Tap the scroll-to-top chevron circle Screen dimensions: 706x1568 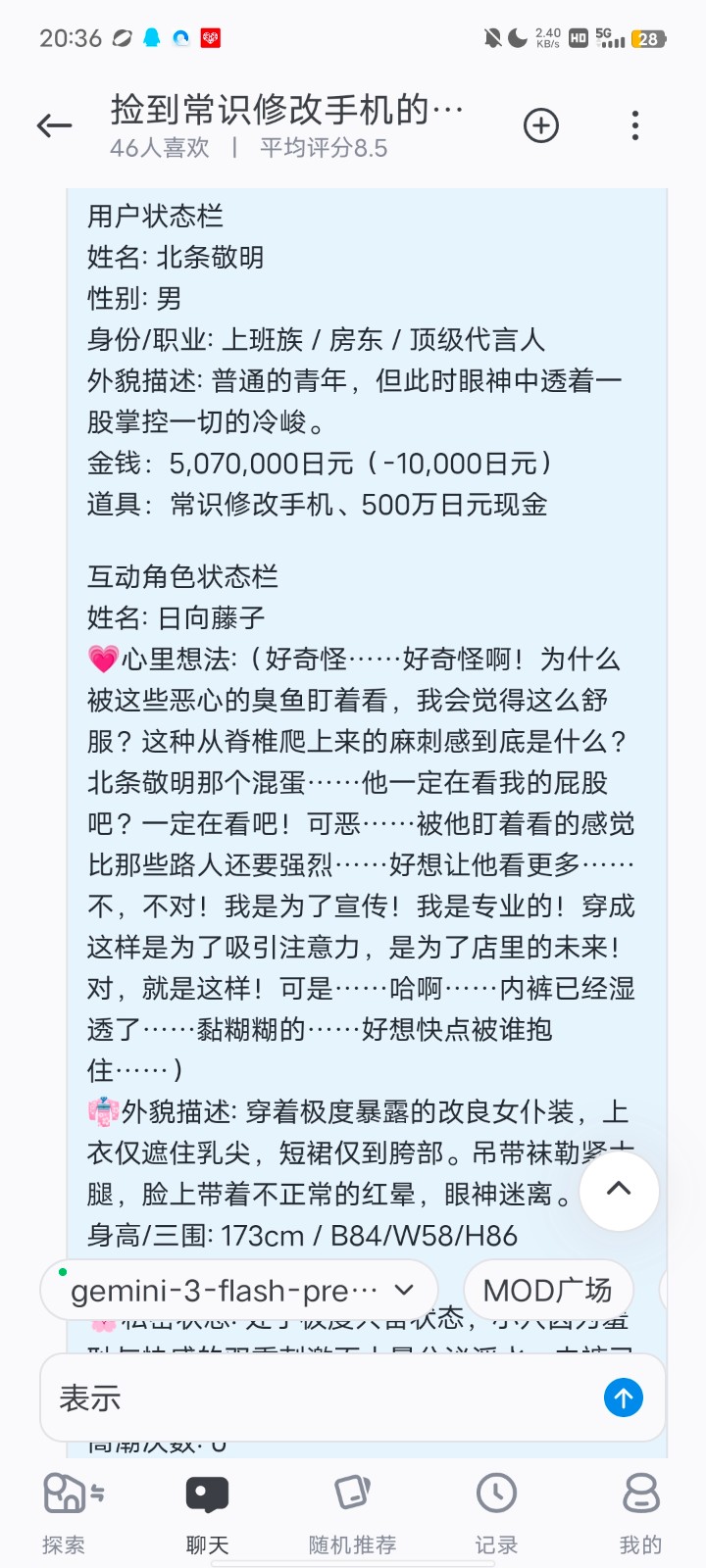(619, 1190)
